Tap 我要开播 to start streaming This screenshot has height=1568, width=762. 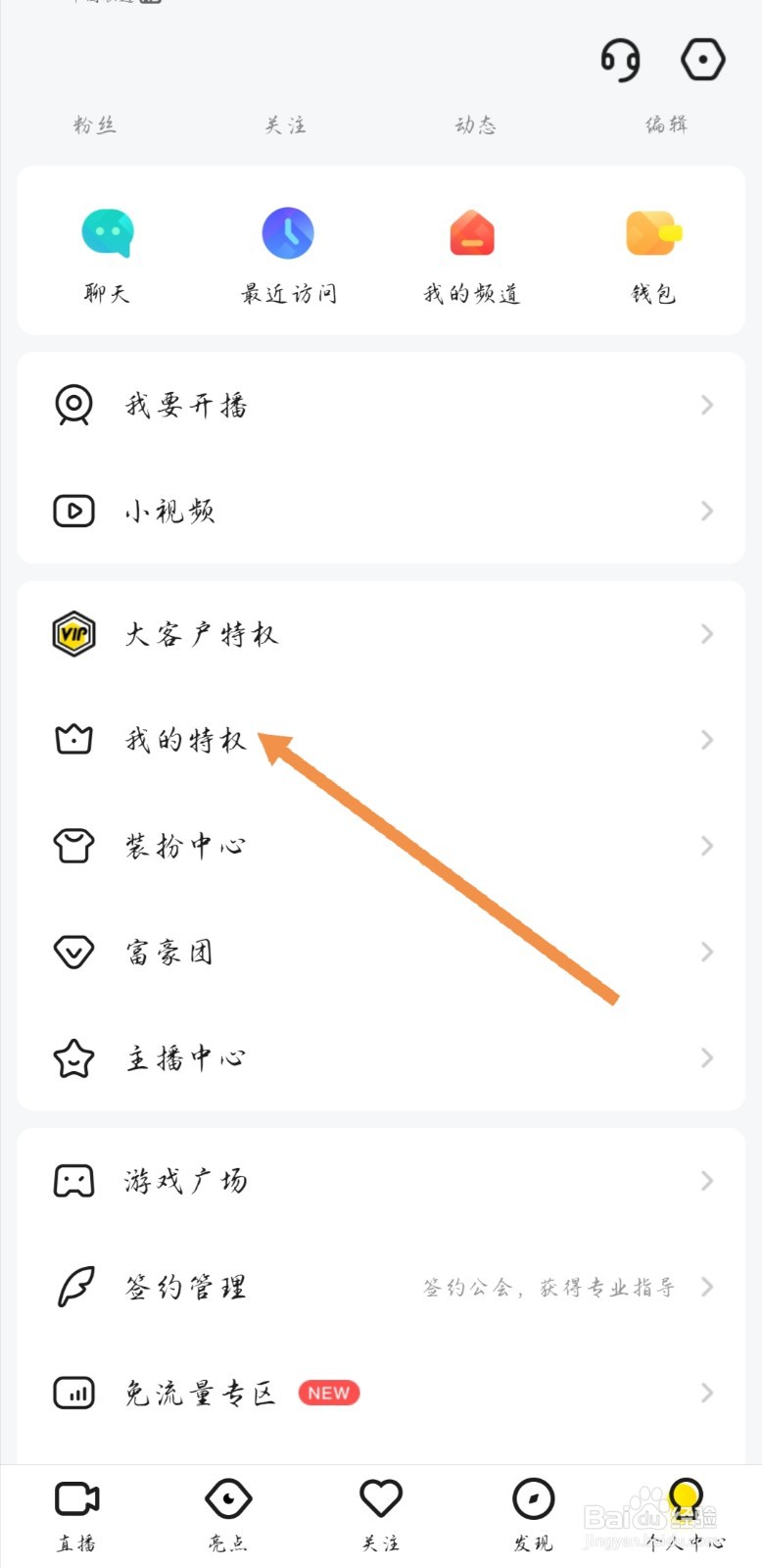tap(381, 405)
